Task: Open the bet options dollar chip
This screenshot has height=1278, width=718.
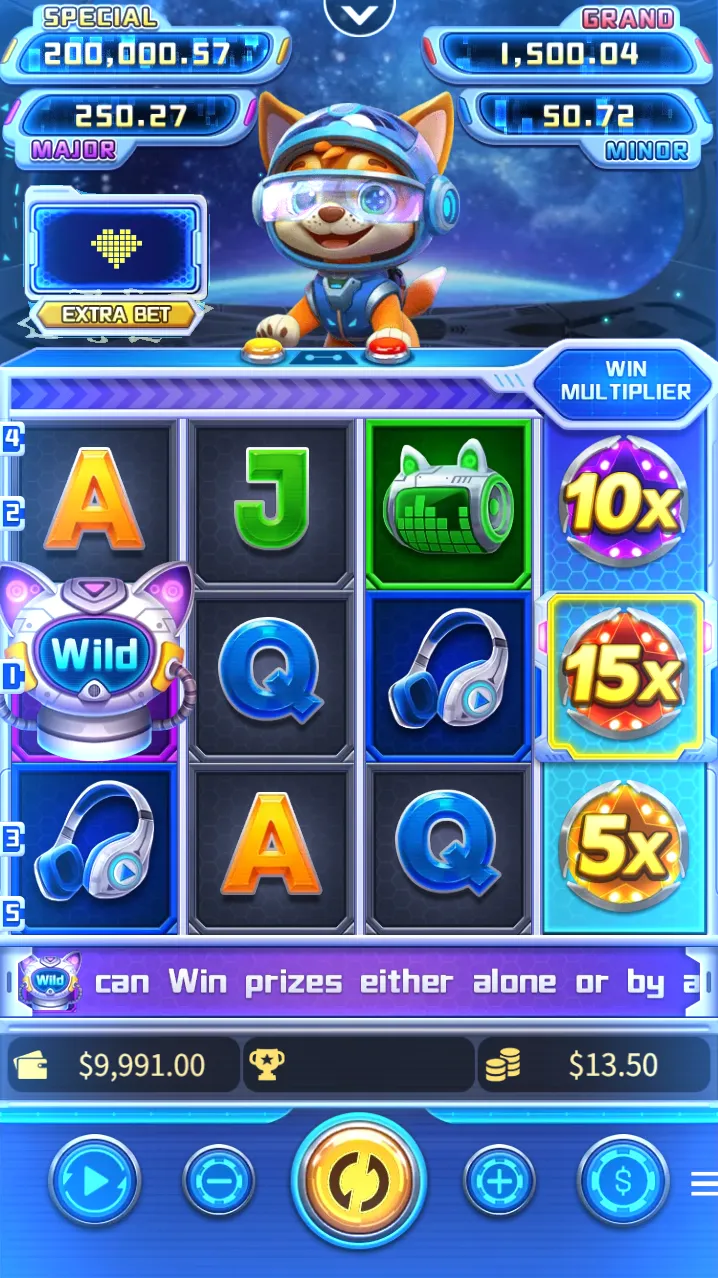Action: (623, 1181)
